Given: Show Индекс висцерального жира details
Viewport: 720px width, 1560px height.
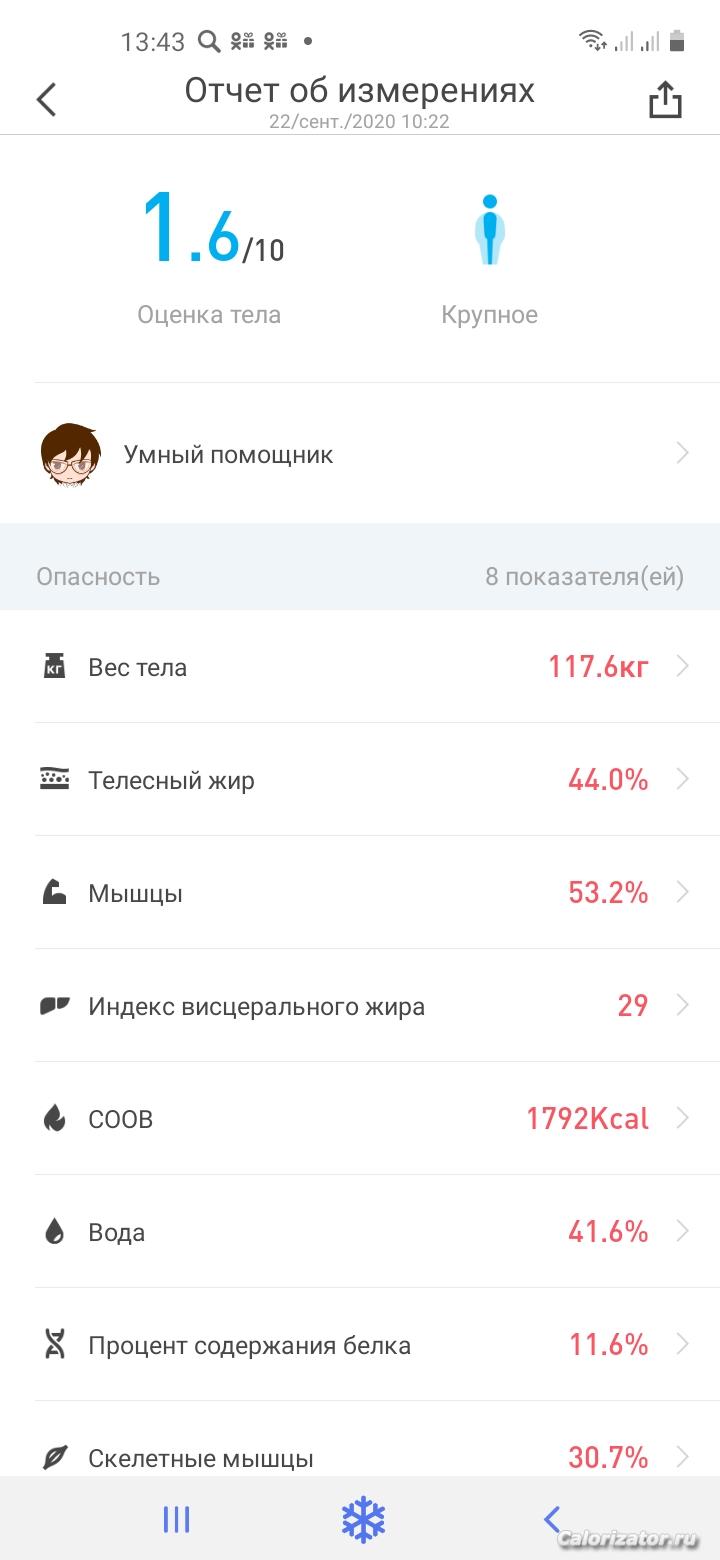Looking at the screenshot, I should point(360,1006).
